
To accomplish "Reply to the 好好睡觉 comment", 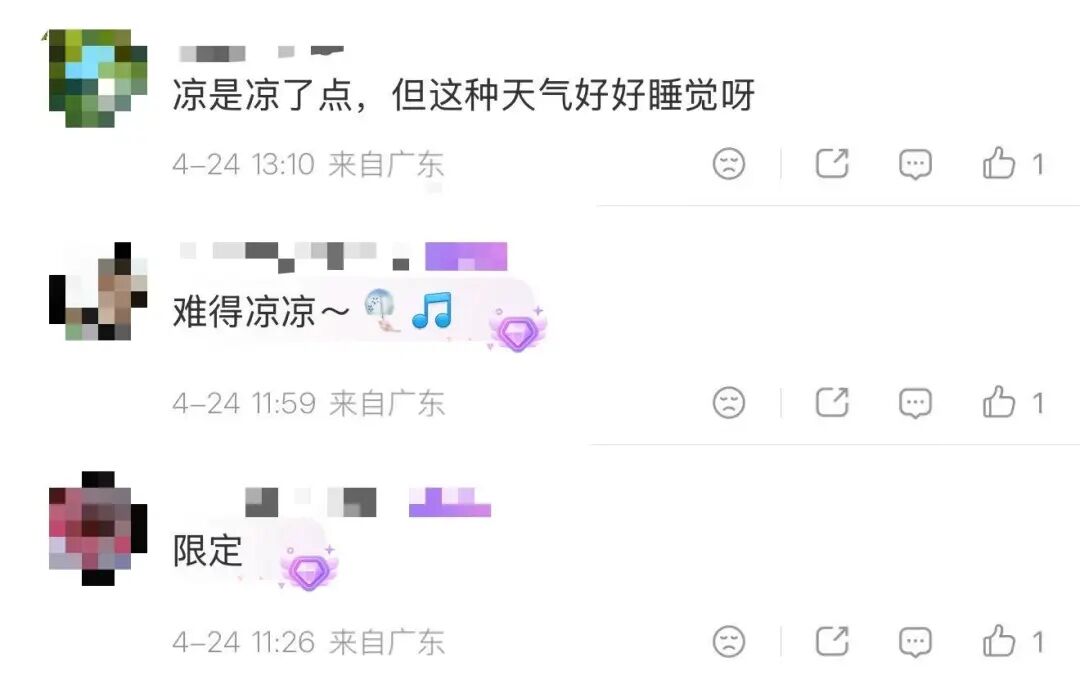I will (x=915, y=163).
